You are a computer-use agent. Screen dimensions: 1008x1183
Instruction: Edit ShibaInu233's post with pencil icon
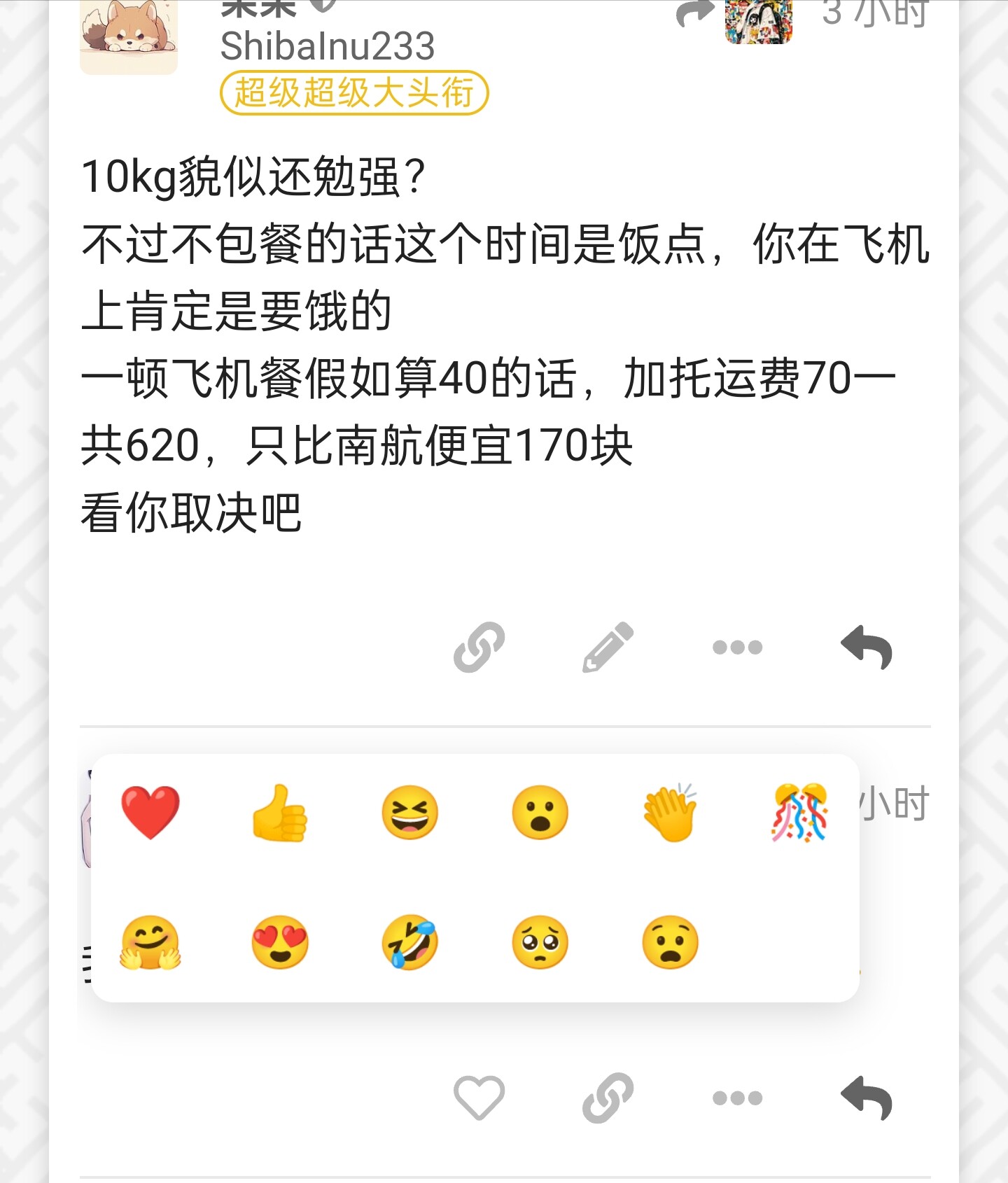point(608,647)
